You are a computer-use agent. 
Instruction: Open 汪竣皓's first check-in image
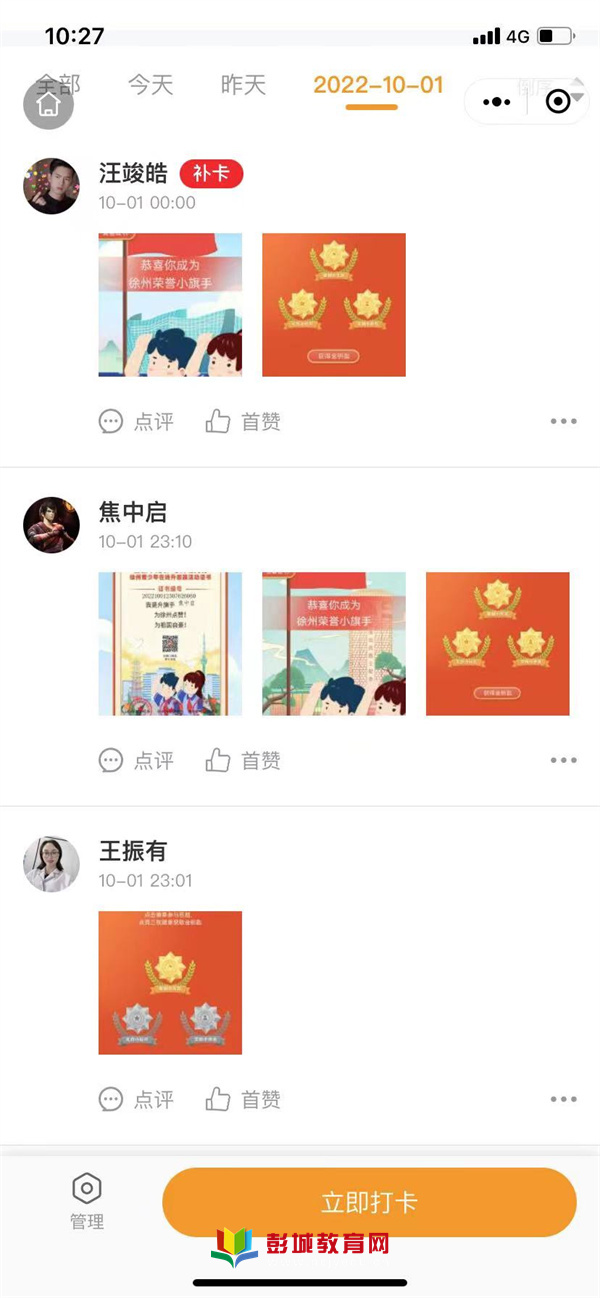(170, 305)
